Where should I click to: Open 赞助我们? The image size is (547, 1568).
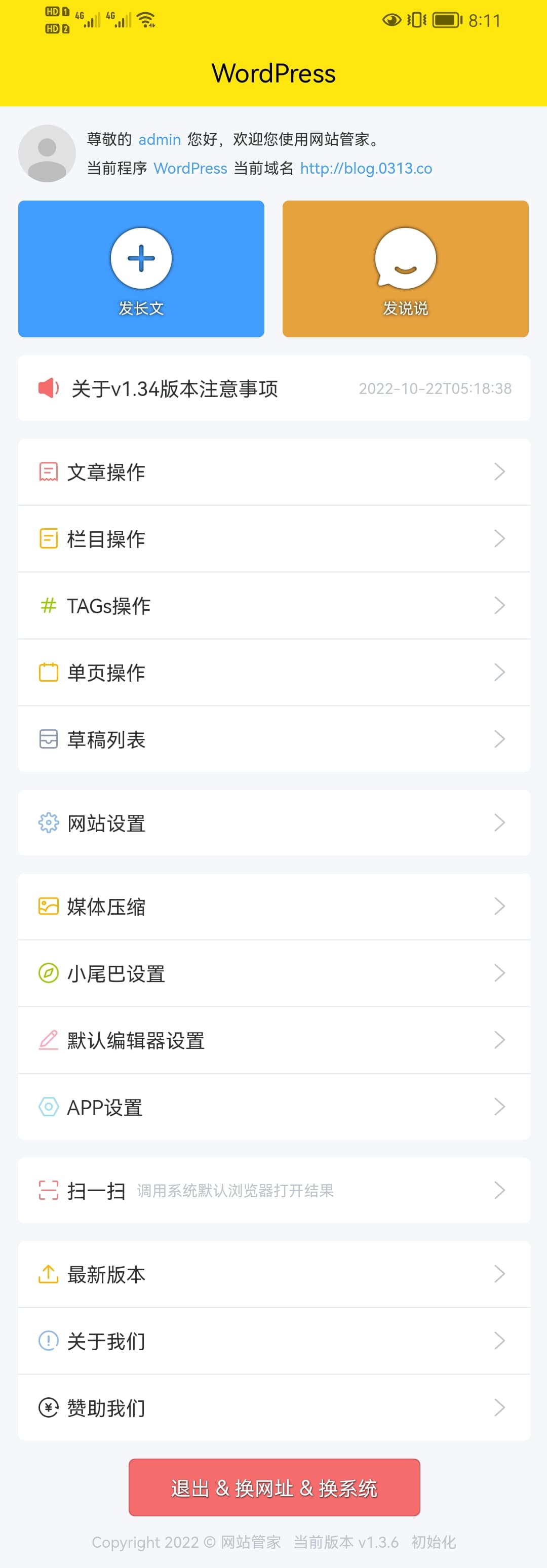pos(274,1407)
